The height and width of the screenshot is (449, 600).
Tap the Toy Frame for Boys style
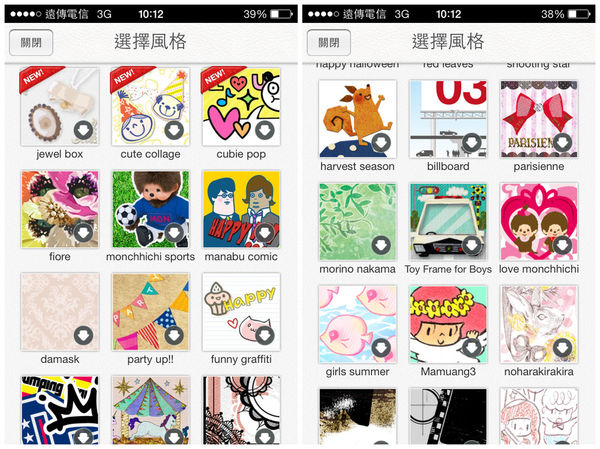(x=448, y=221)
